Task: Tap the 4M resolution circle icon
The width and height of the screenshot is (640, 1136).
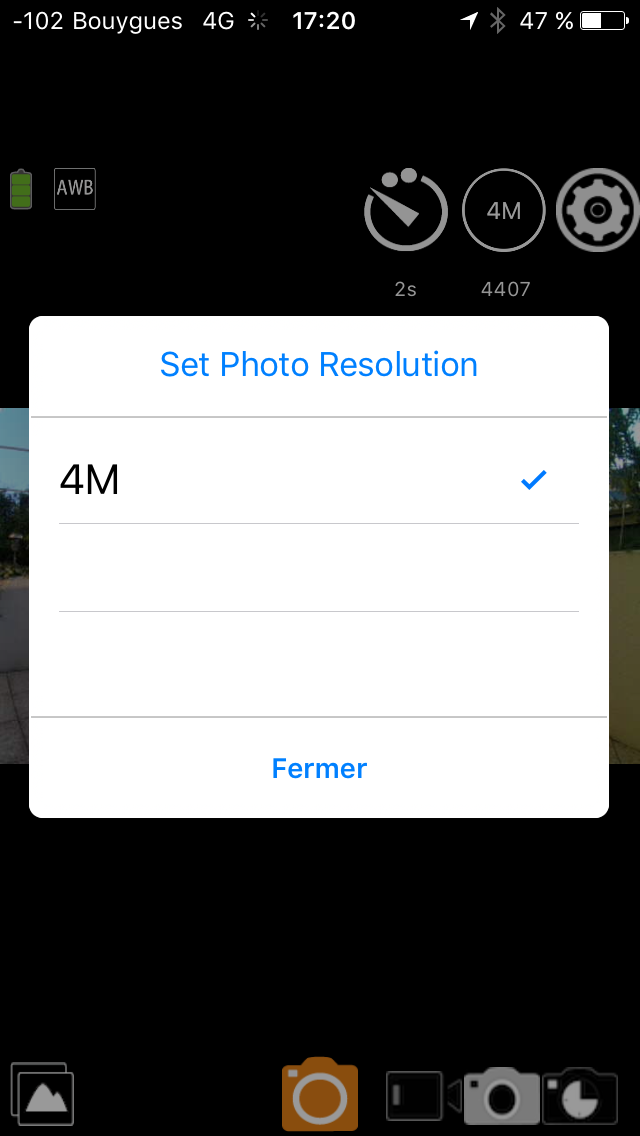Action: [504, 210]
